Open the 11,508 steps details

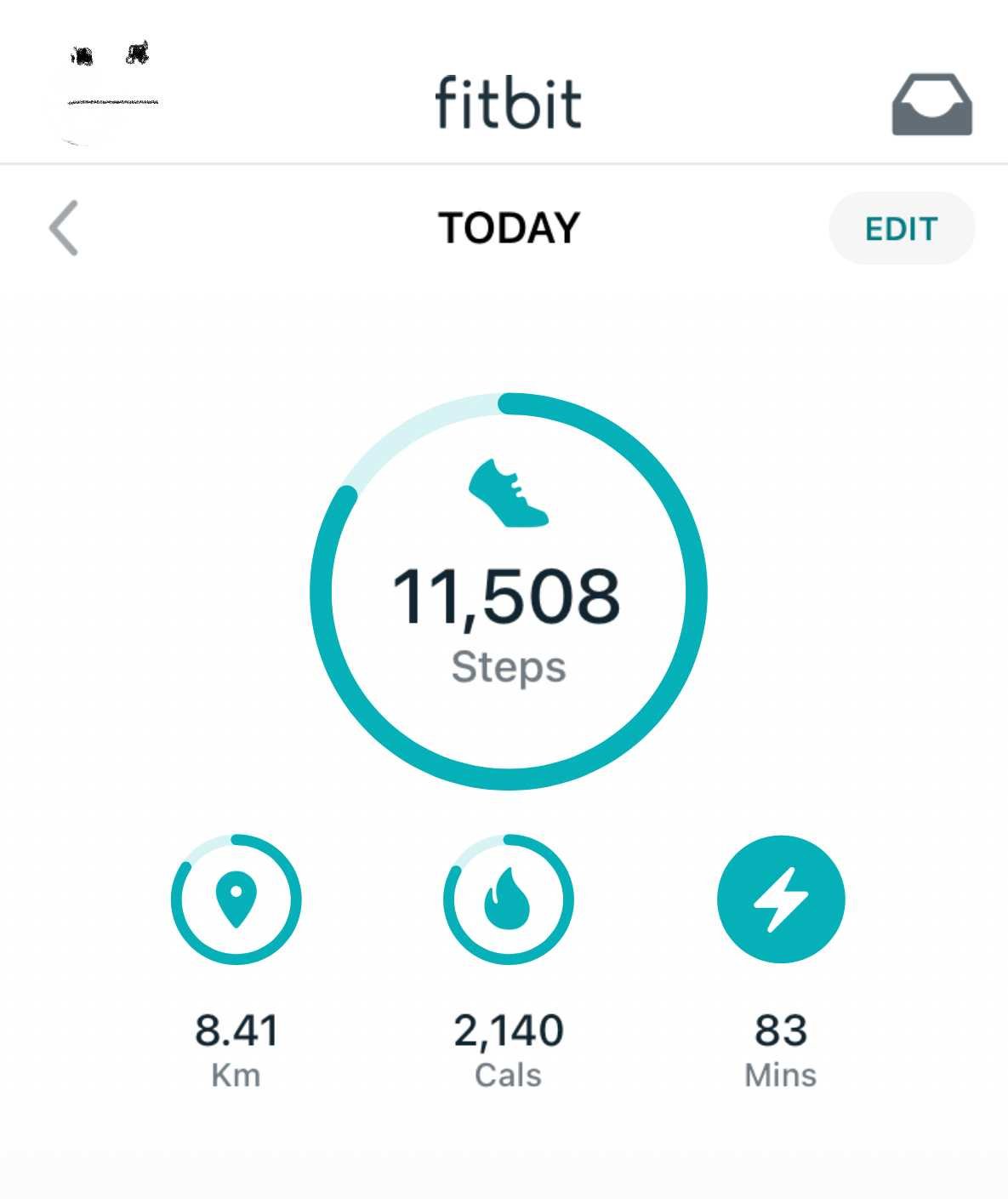pos(508,591)
